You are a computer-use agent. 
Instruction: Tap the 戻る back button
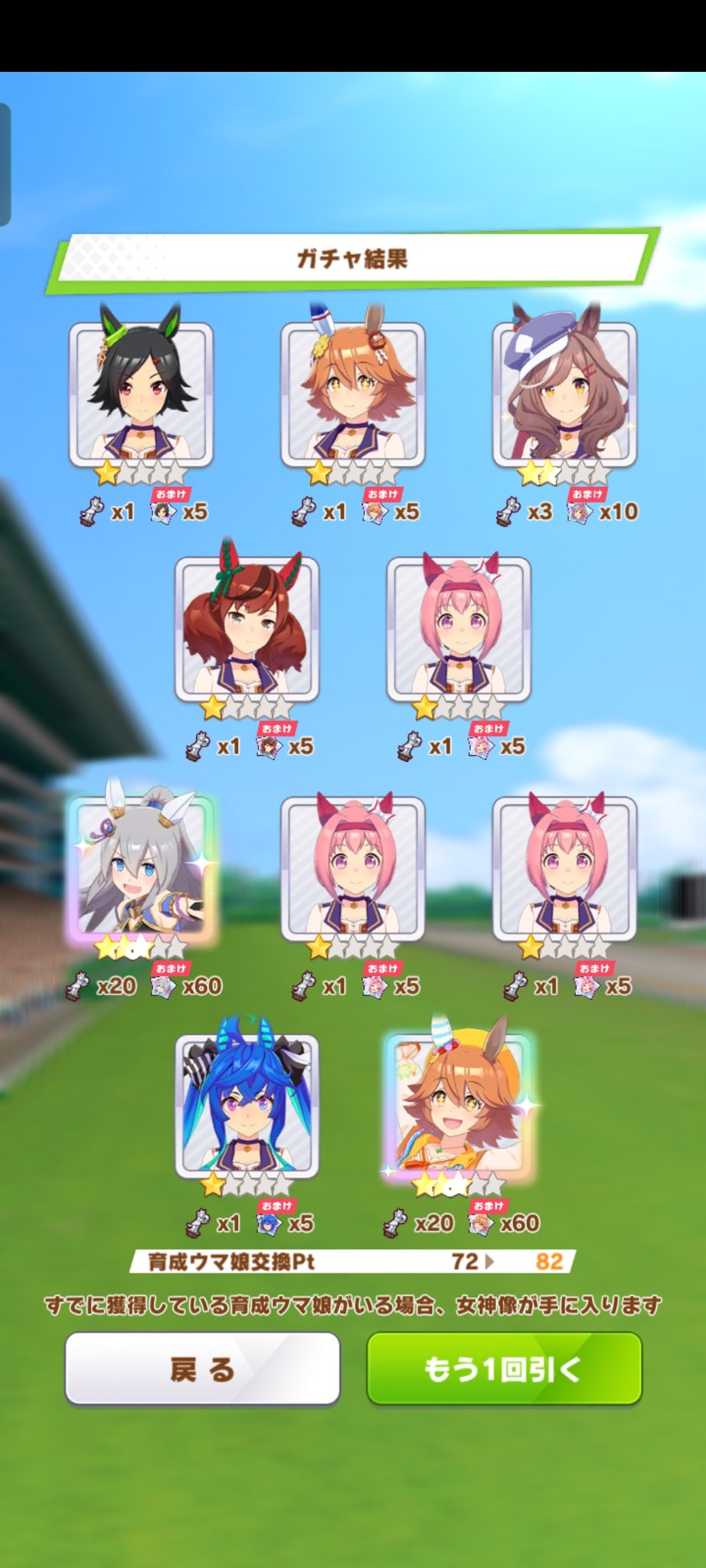[x=202, y=1368]
